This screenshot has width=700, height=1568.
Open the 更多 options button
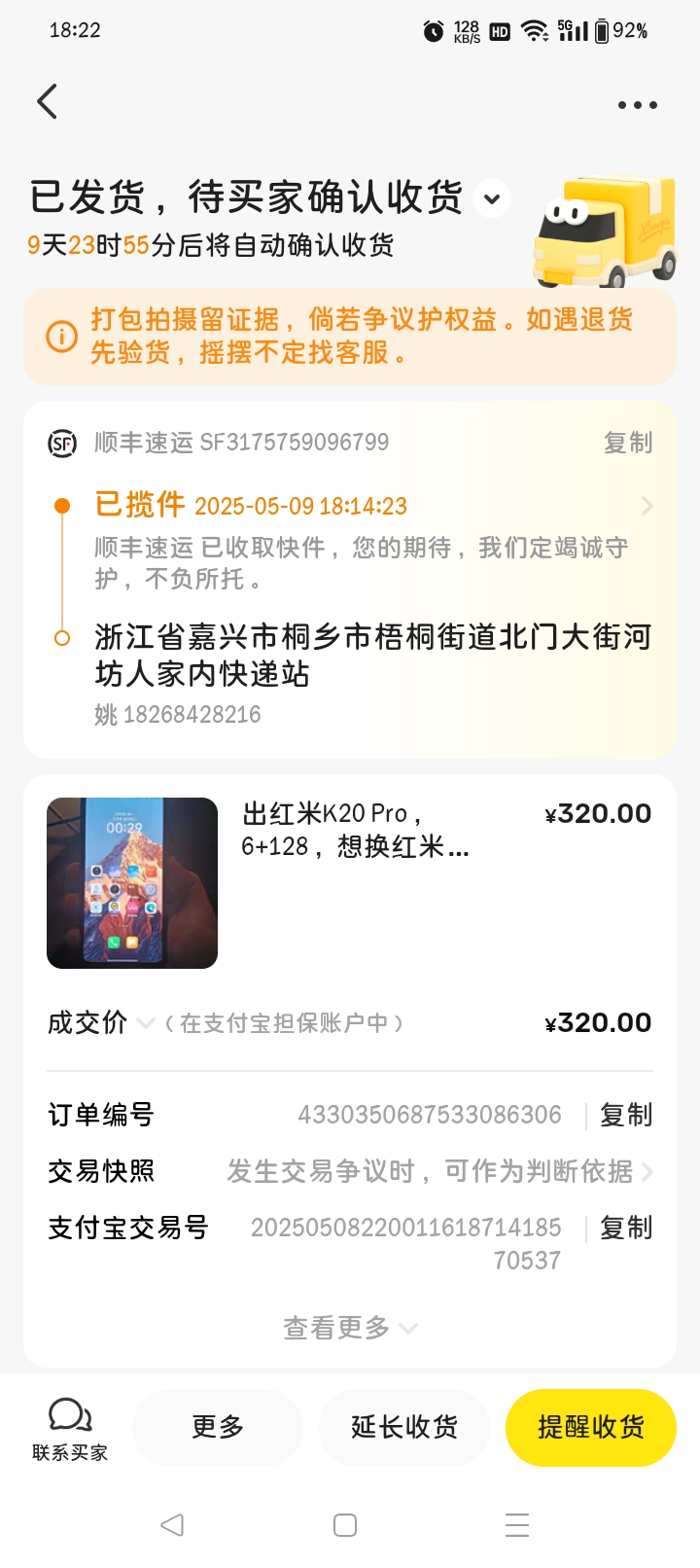[218, 1427]
